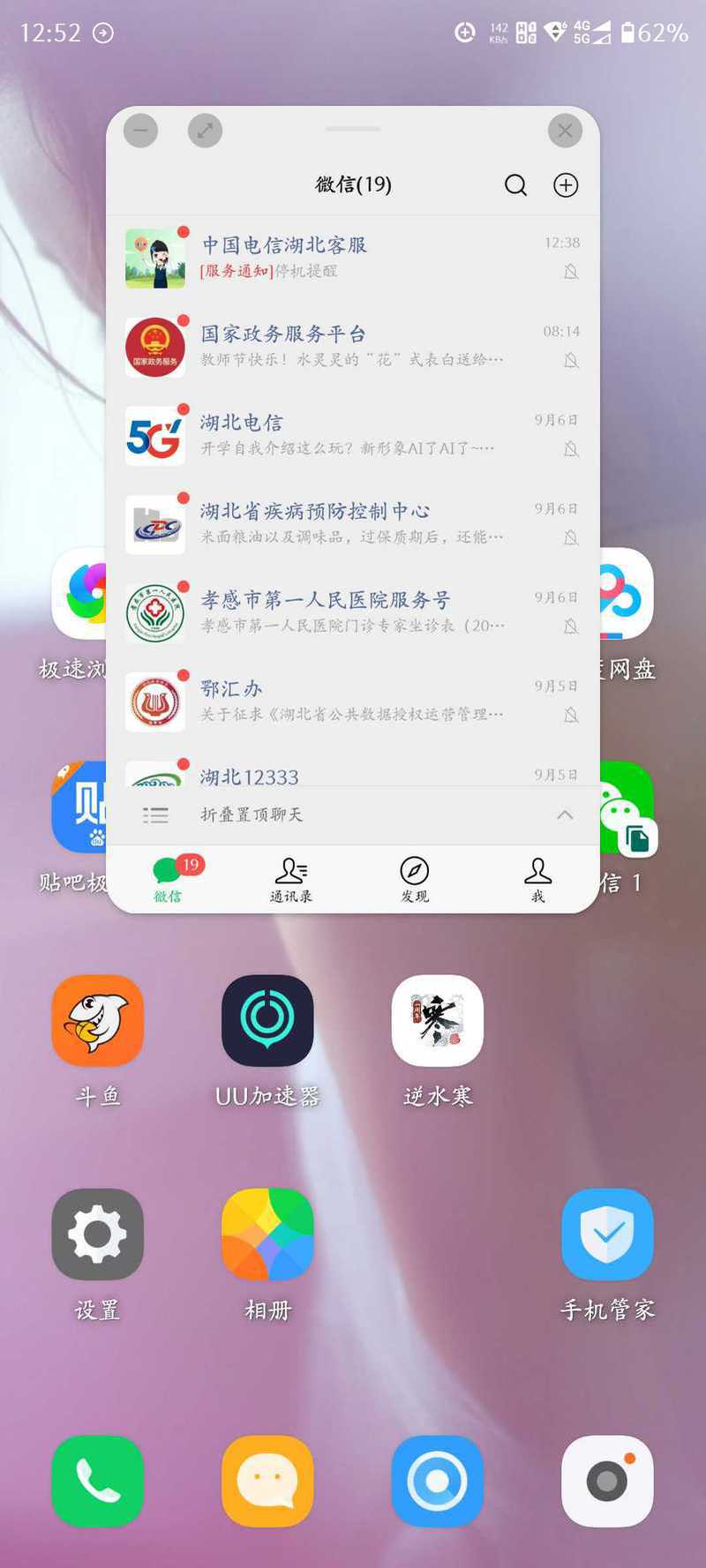The image size is (706, 1568).
Task: Open WeChat search
Action: click(x=515, y=184)
